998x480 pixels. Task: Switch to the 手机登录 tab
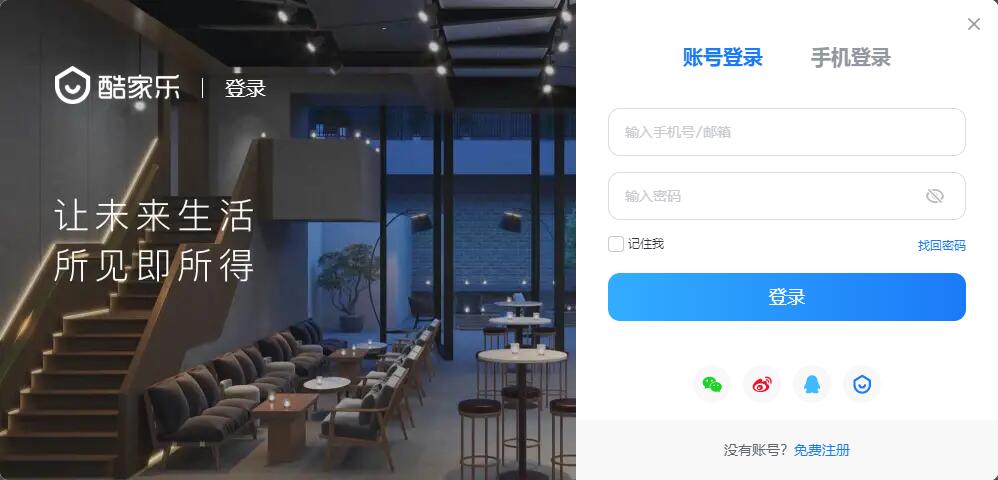point(850,58)
